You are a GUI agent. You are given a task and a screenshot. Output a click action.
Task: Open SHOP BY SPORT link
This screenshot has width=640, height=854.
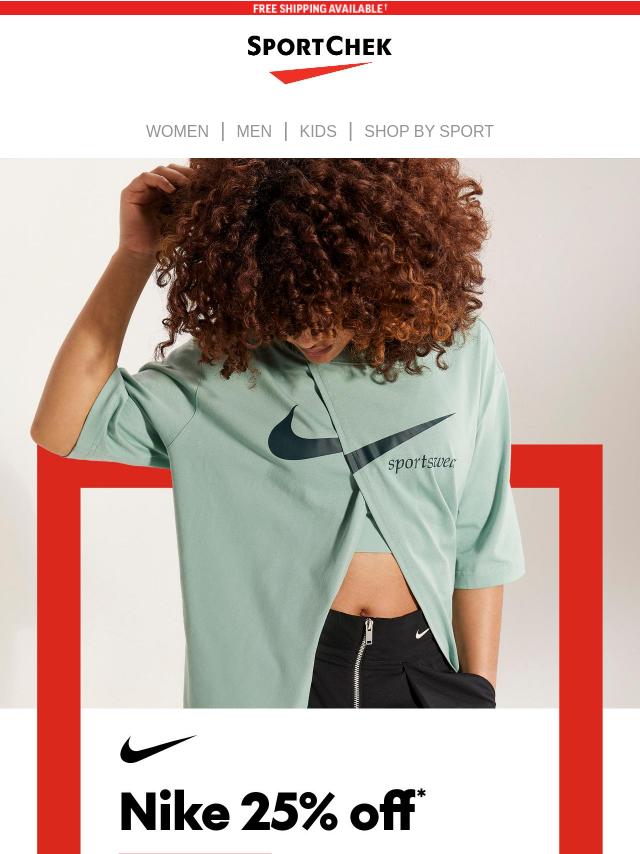pos(428,131)
